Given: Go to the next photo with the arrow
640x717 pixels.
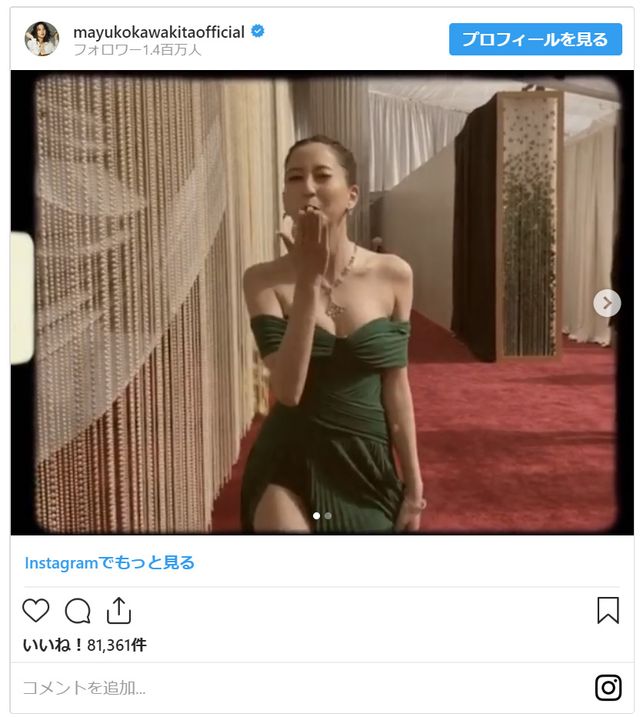Looking at the screenshot, I should pyautogui.click(x=607, y=303).
